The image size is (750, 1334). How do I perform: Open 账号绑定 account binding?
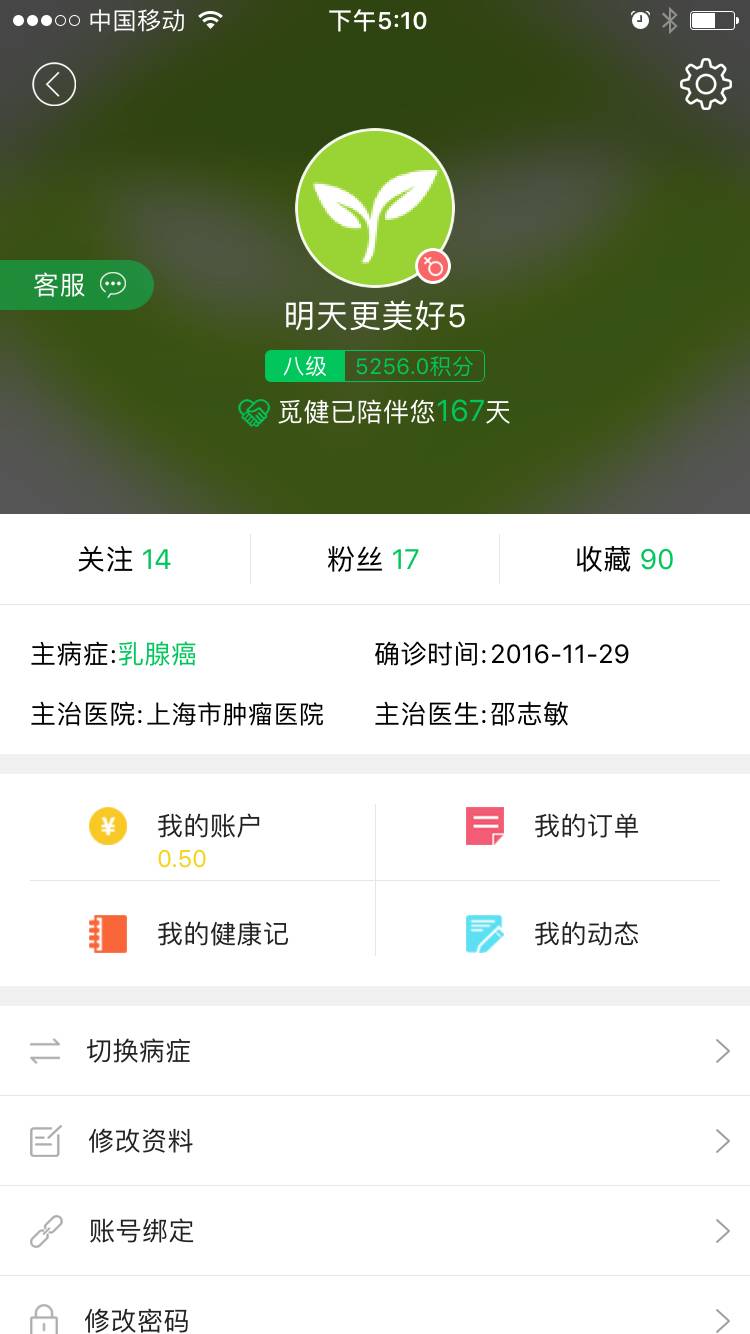(x=375, y=1231)
